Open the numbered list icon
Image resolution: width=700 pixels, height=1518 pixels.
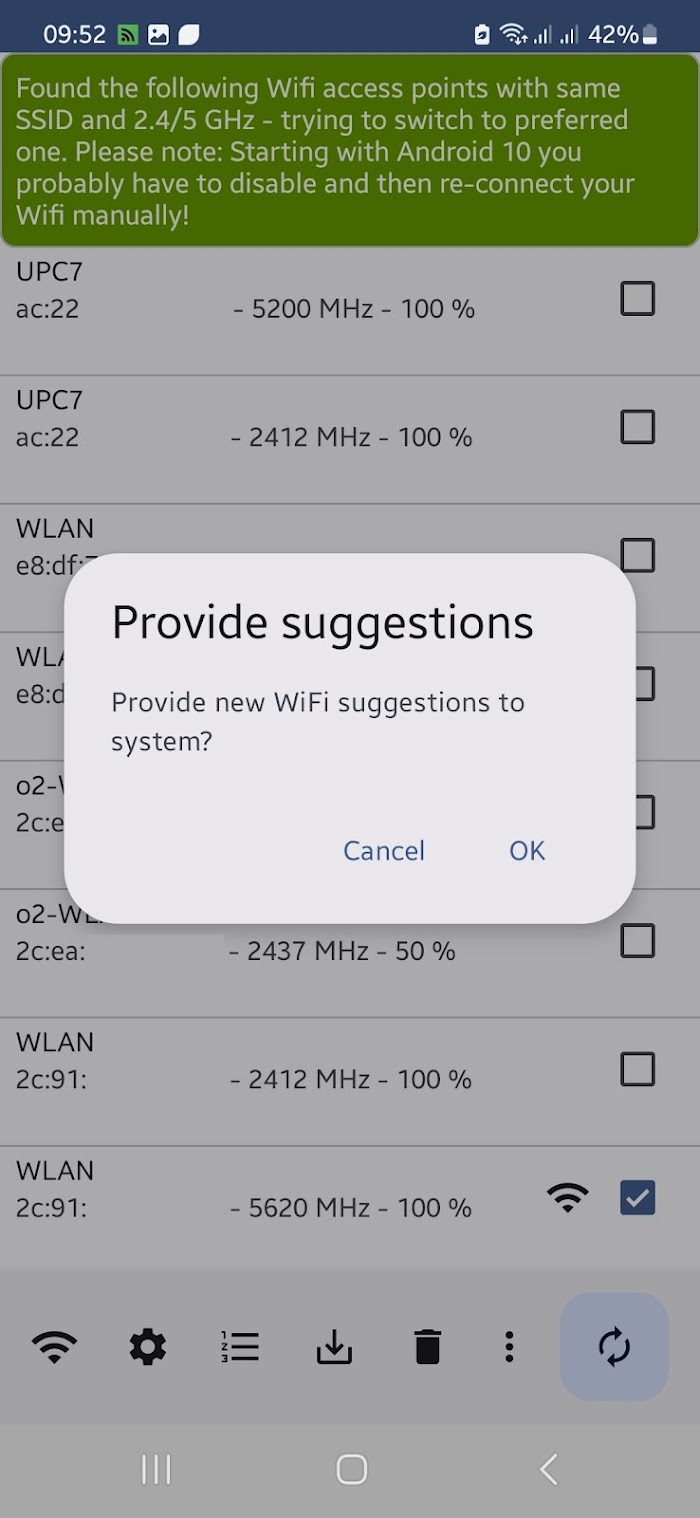[x=240, y=1348]
